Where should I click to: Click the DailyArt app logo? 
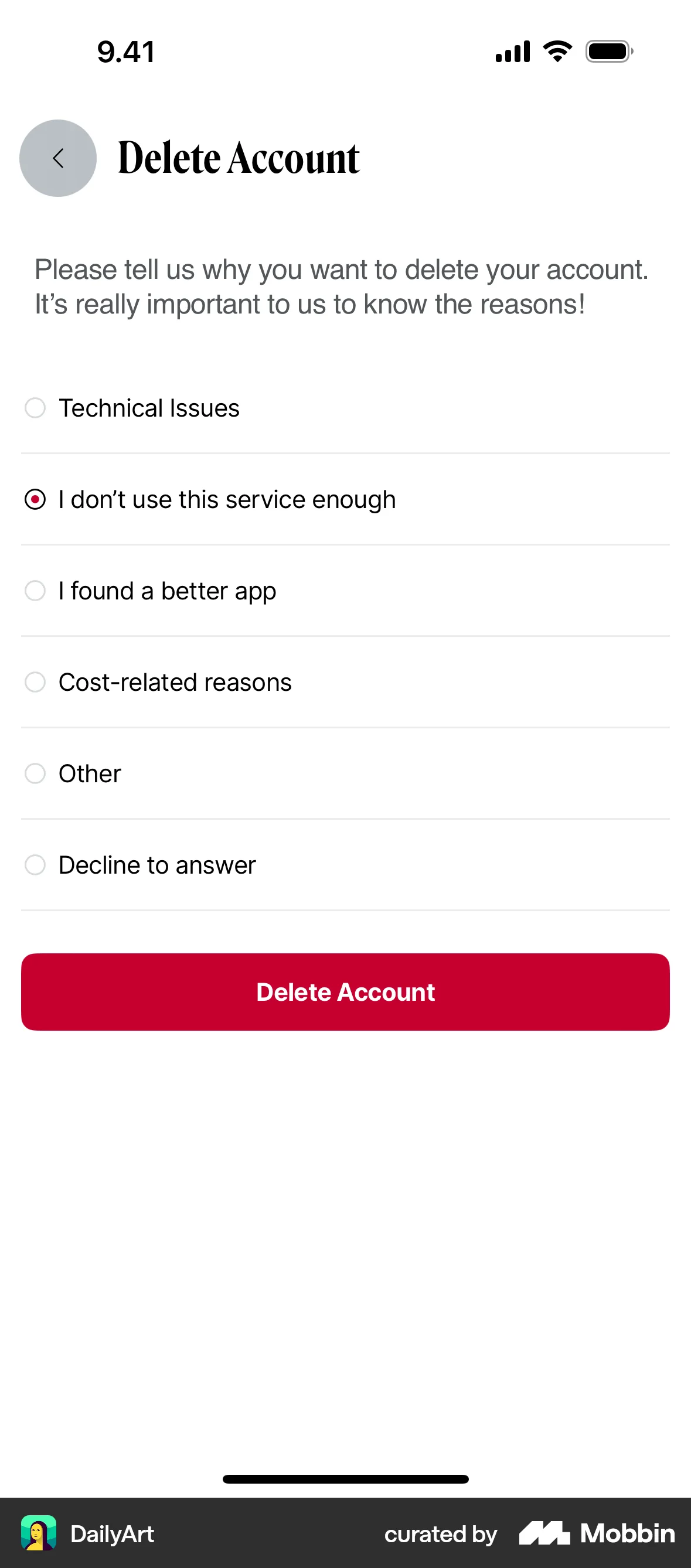(x=39, y=1534)
